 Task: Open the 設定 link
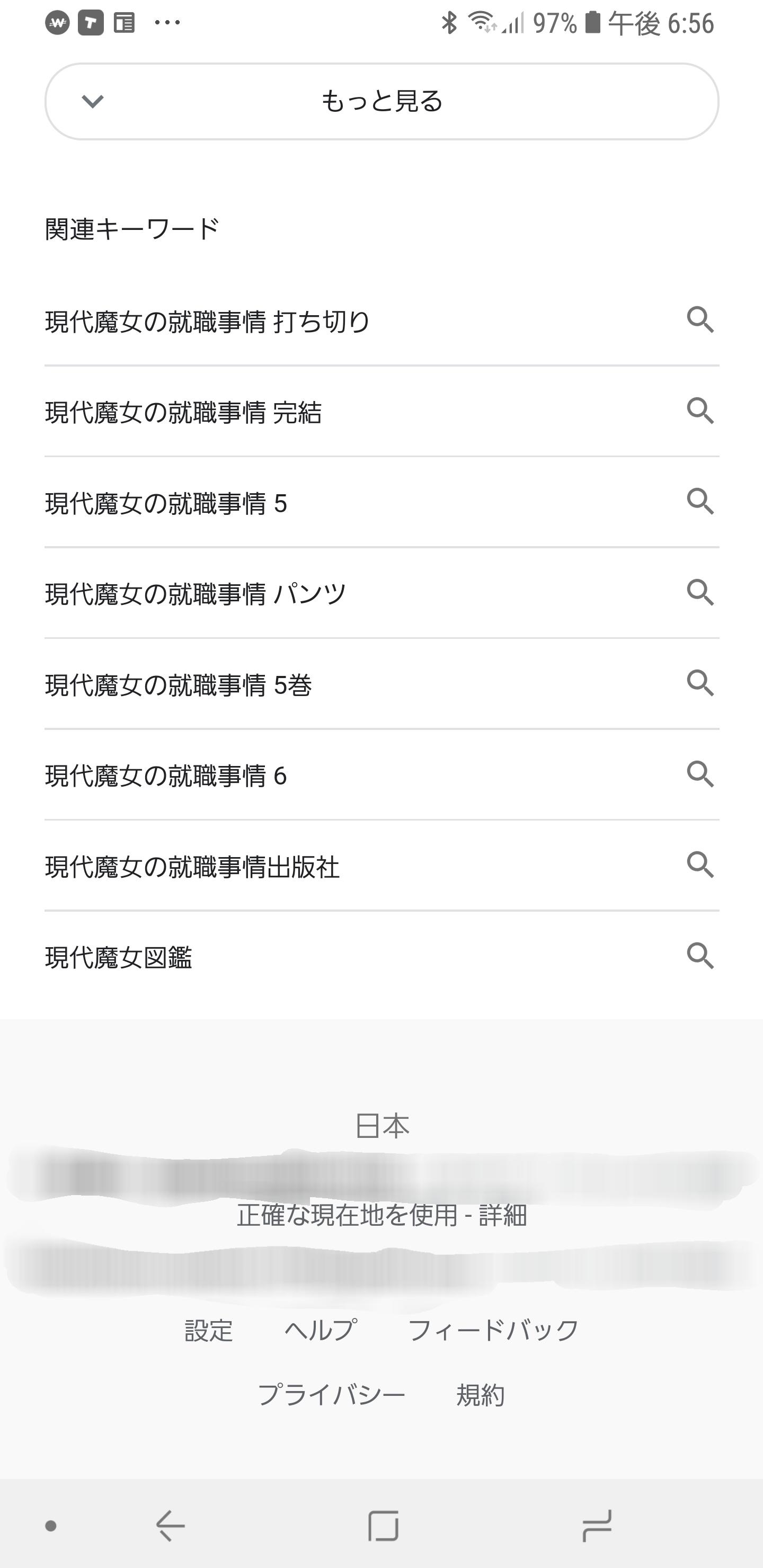tap(209, 1330)
